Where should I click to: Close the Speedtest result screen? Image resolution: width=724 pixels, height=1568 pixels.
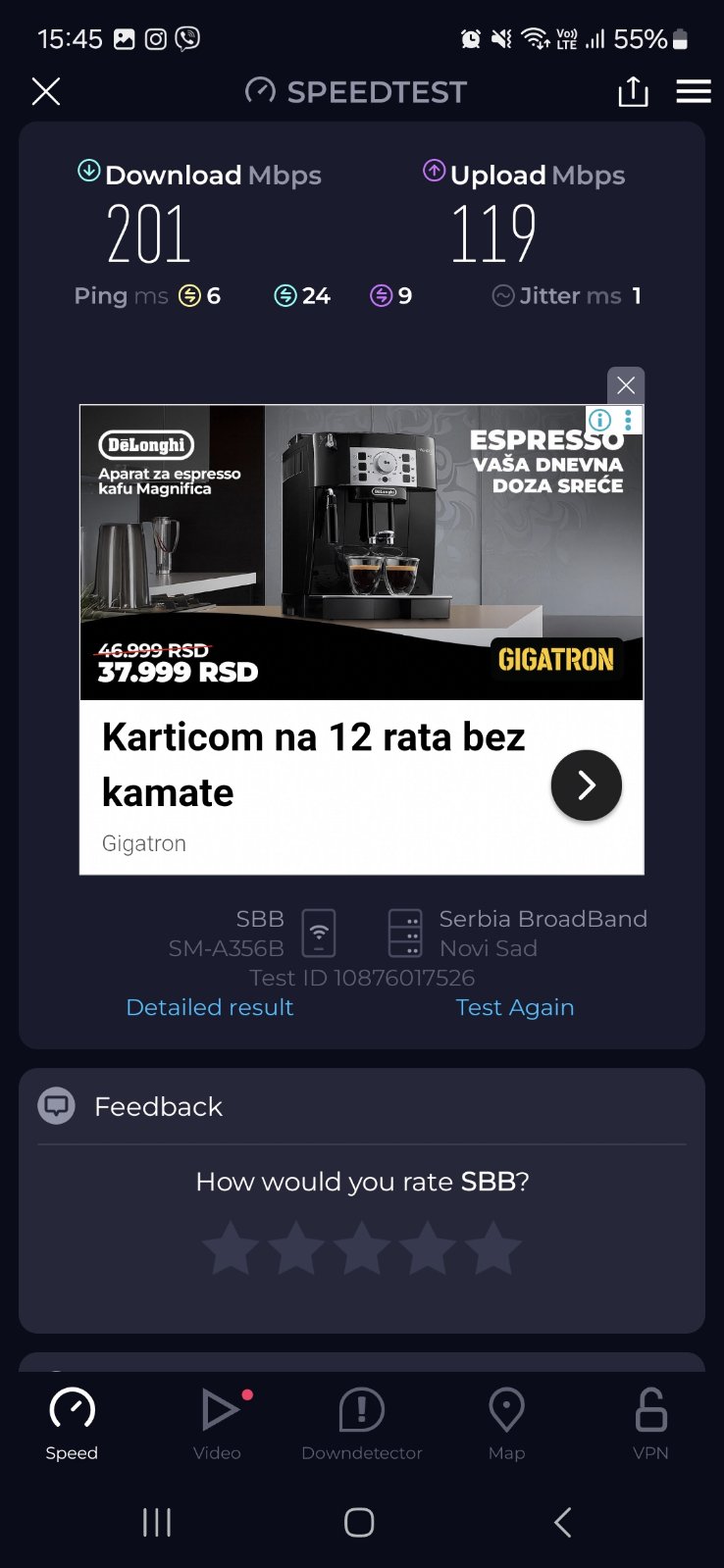click(x=46, y=91)
